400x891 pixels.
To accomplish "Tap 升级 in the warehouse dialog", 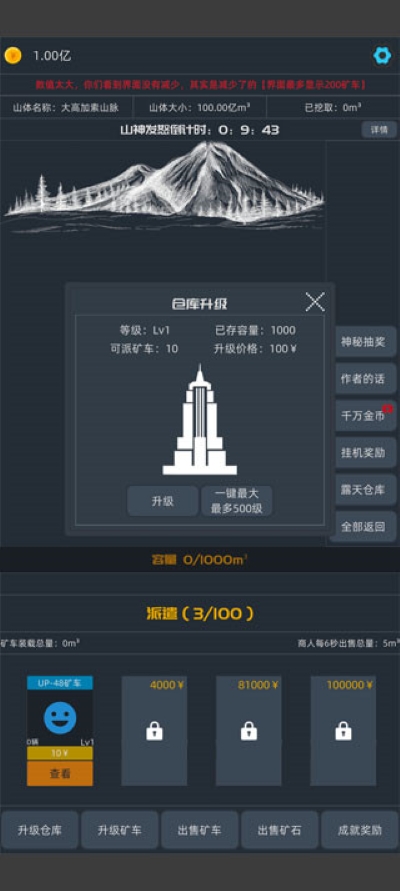I will click(x=162, y=501).
